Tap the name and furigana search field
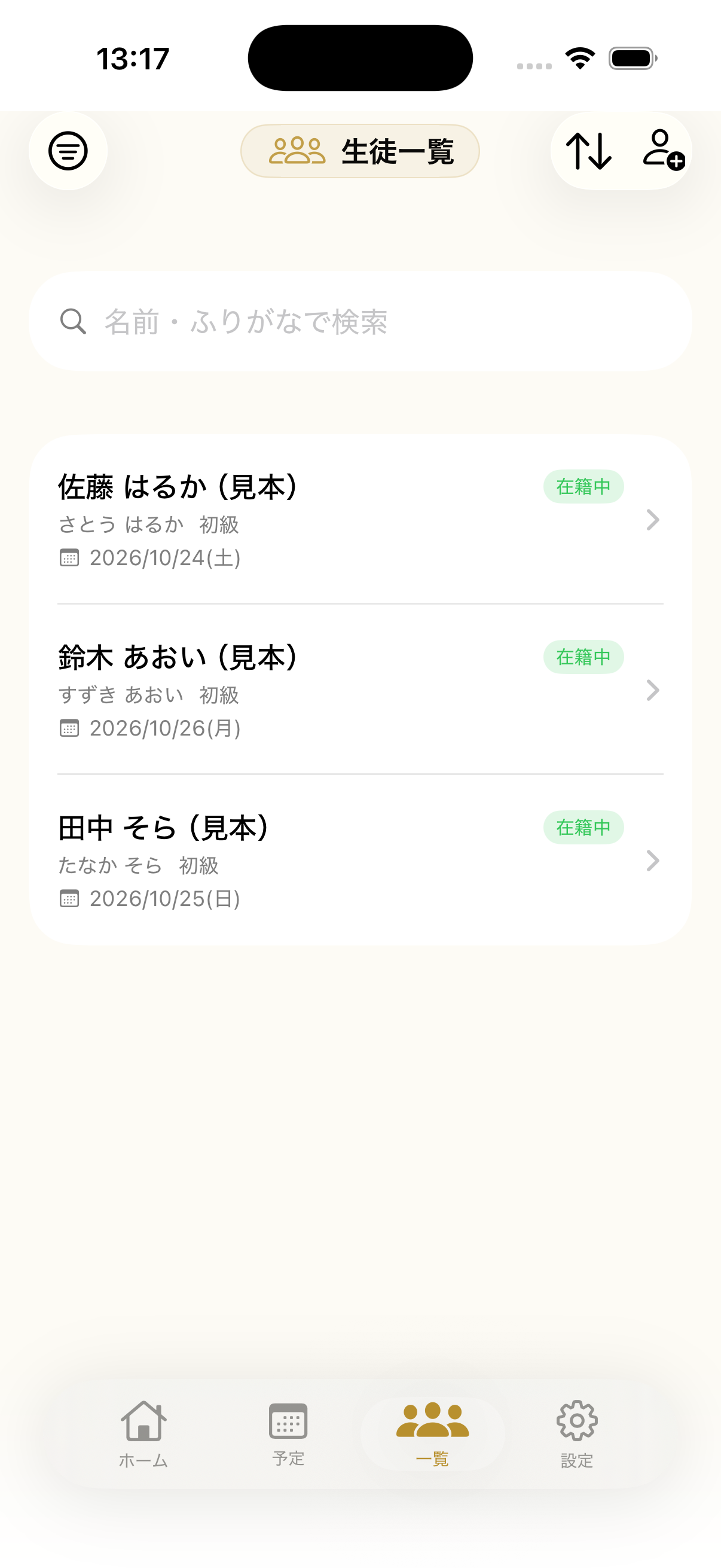This screenshot has height=1568, width=721. 360,321
